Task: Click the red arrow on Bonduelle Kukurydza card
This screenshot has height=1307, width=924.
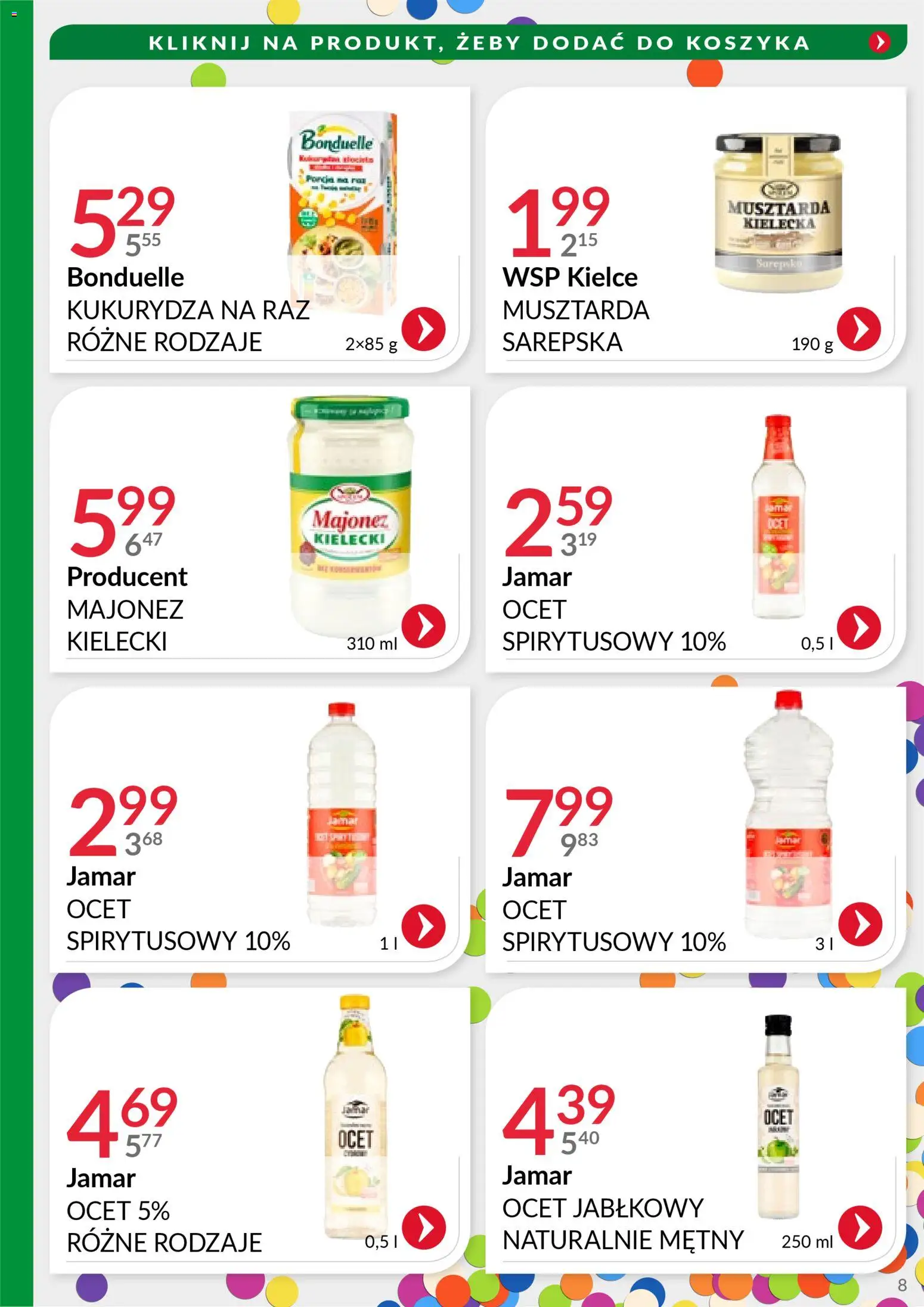Action: [x=423, y=327]
